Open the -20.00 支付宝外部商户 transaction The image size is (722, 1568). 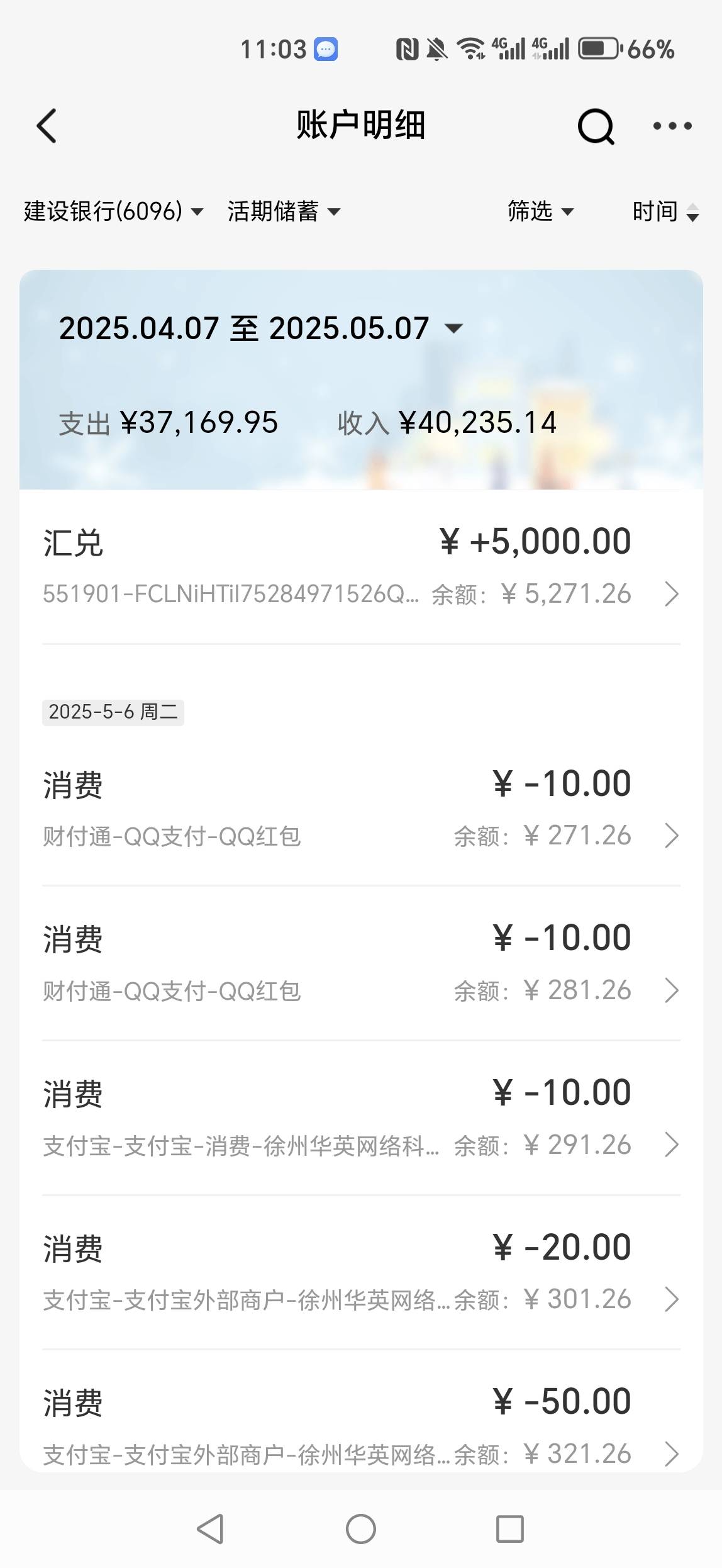click(x=361, y=1272)
